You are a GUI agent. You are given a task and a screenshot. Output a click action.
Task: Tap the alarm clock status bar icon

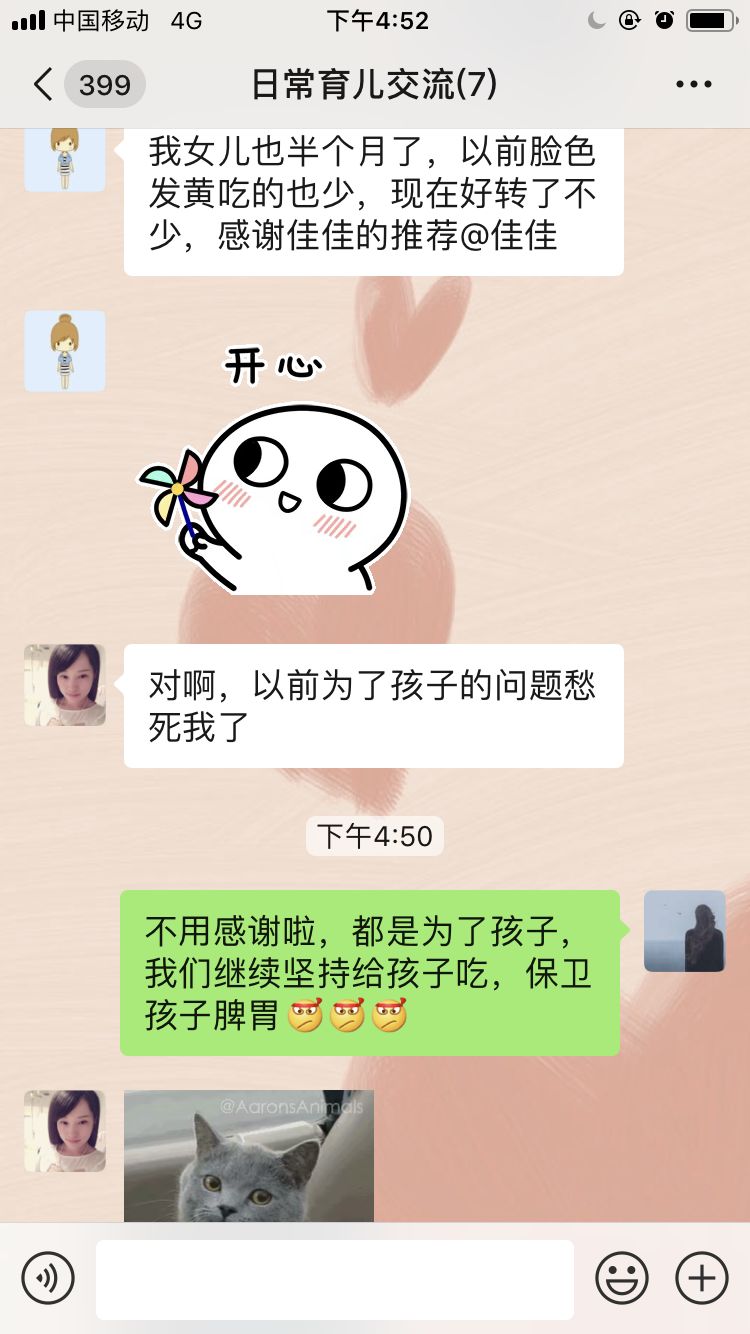point(664,20)
